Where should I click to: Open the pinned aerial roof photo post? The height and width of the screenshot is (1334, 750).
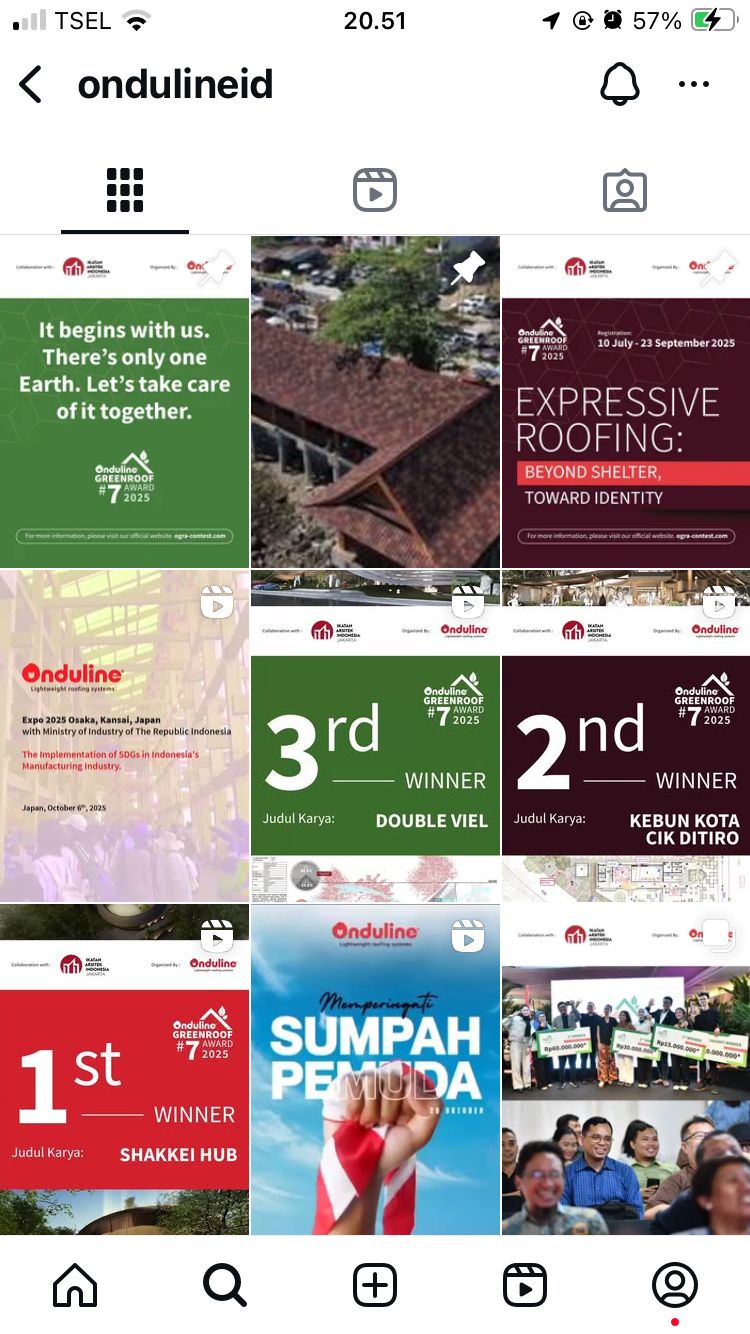375,402
